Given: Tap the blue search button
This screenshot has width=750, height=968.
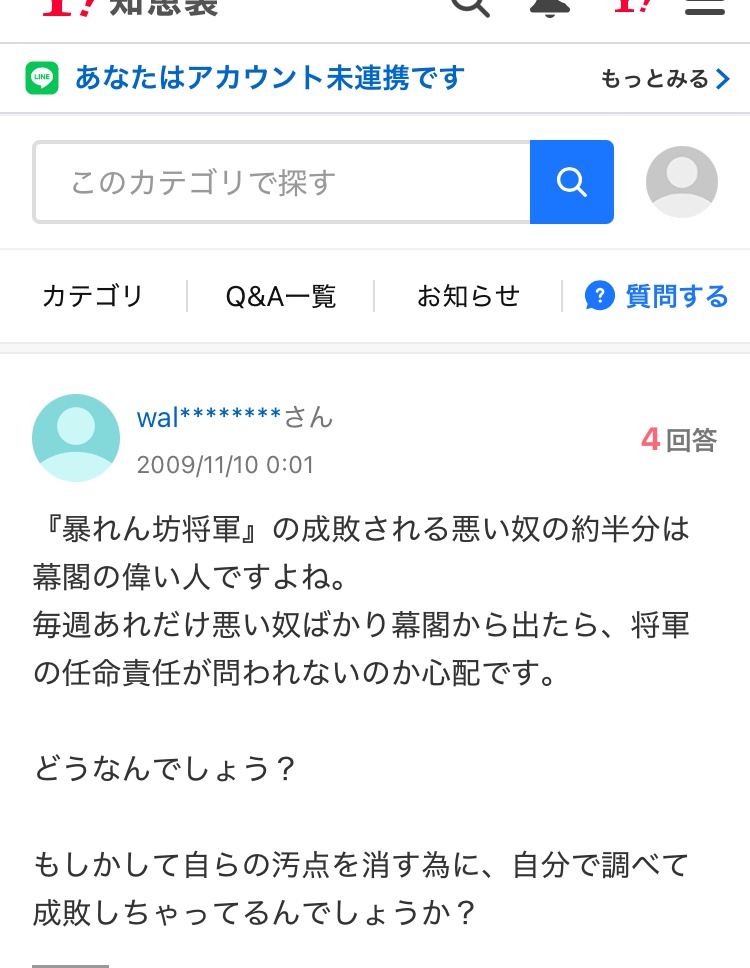Looking at the screenshot, I should (x=571, y=182).
